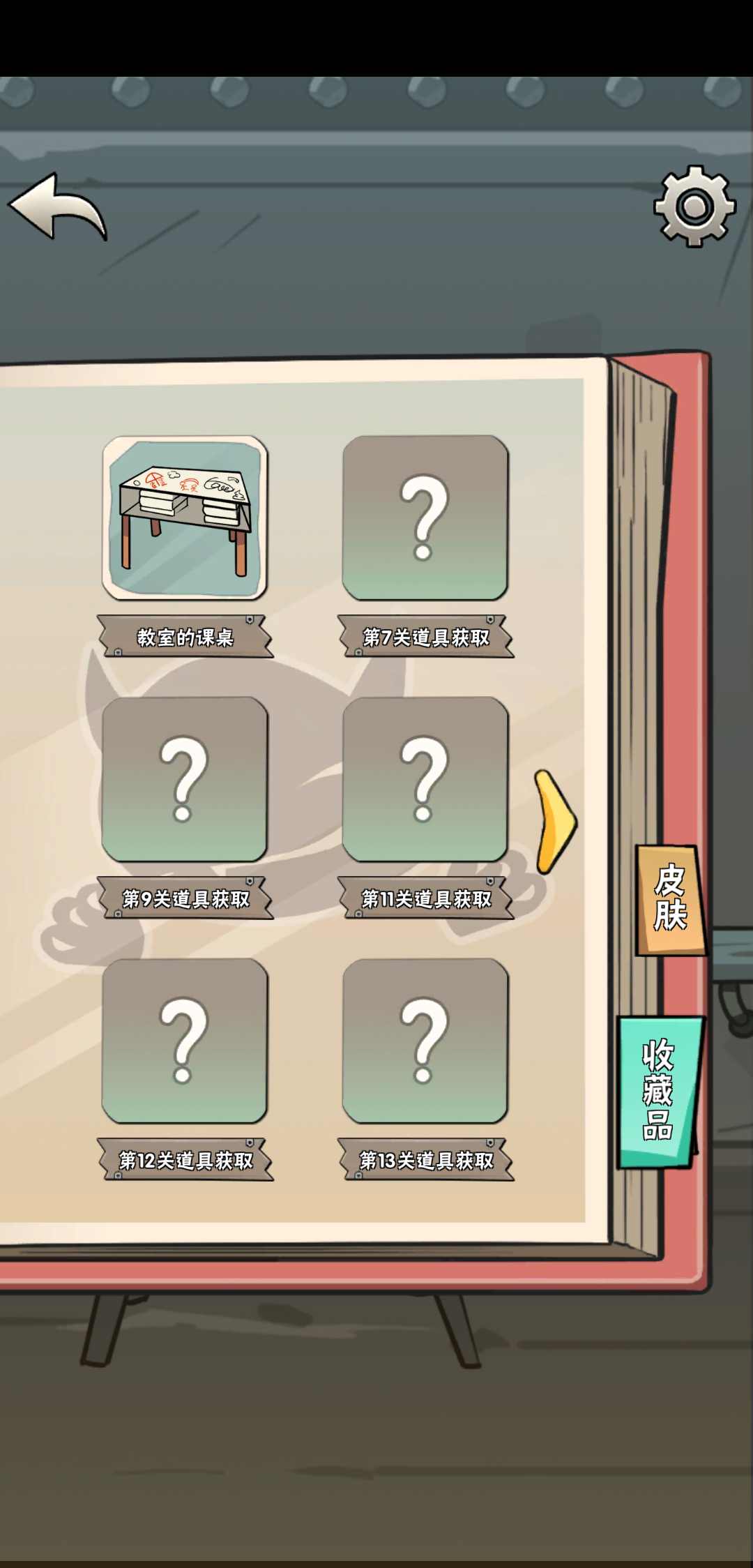Turn to the next page with yellow arrow

[x=555, y=822]
